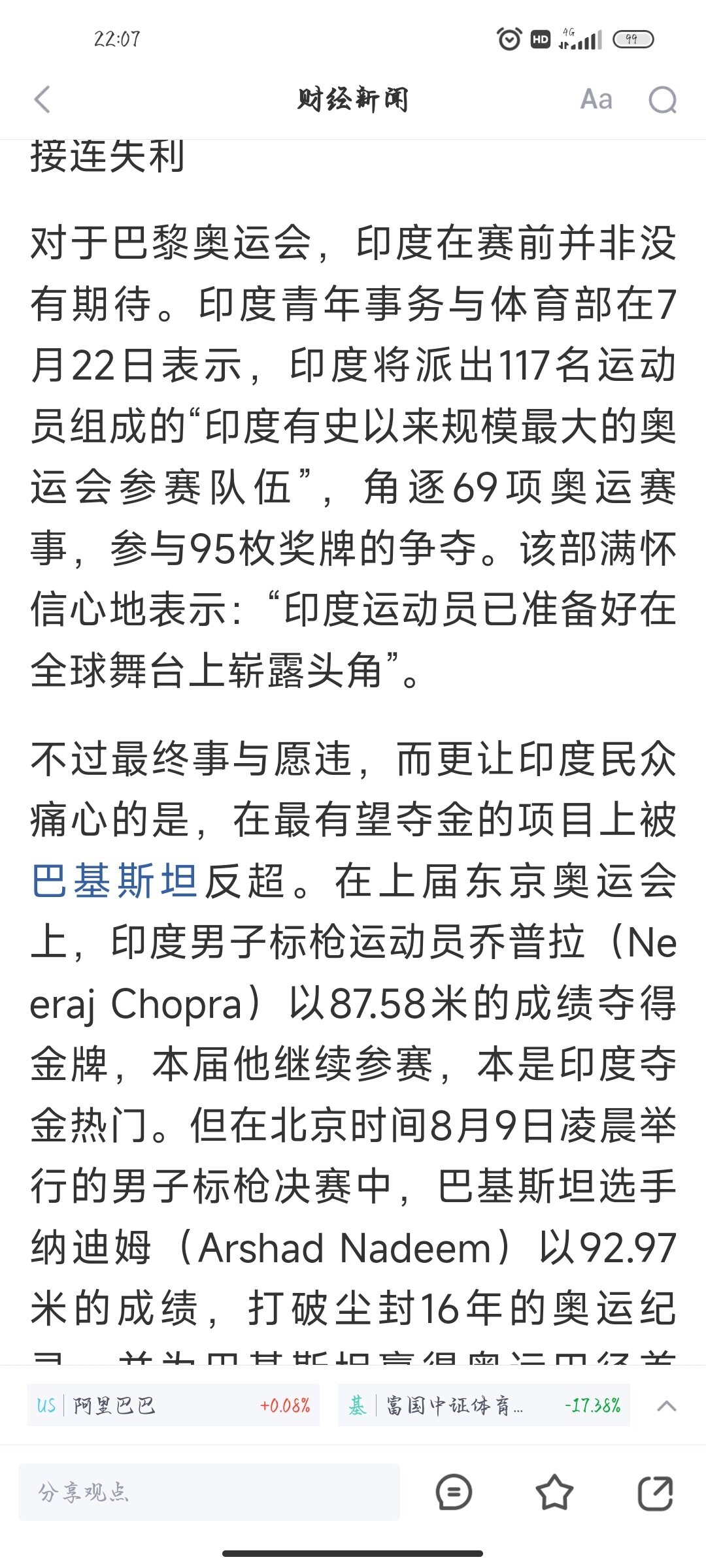The width and height of the screenshot is (706, 1568).
Task: Open the 阿里巴巴 US stock ticker
Action: click(173, 1405)
